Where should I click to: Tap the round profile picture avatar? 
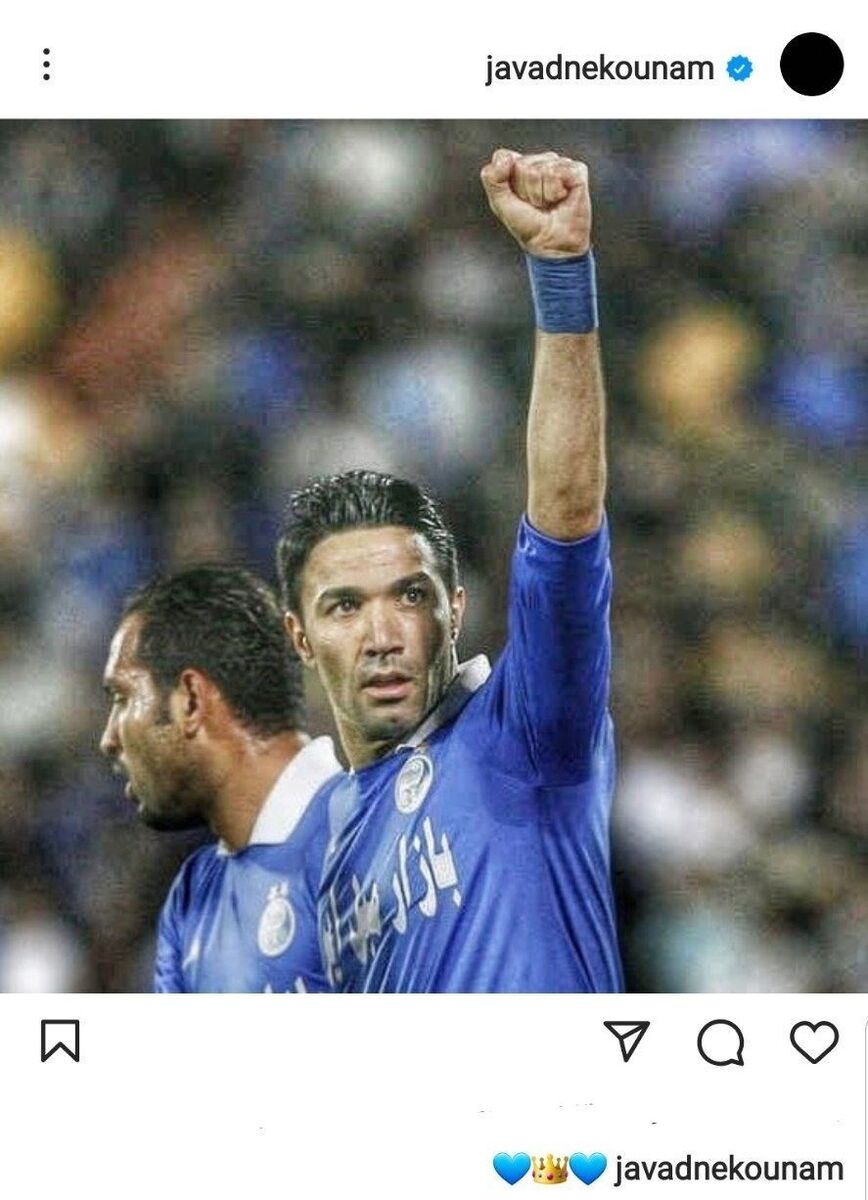pyautogui.click(x=811, y=65)
